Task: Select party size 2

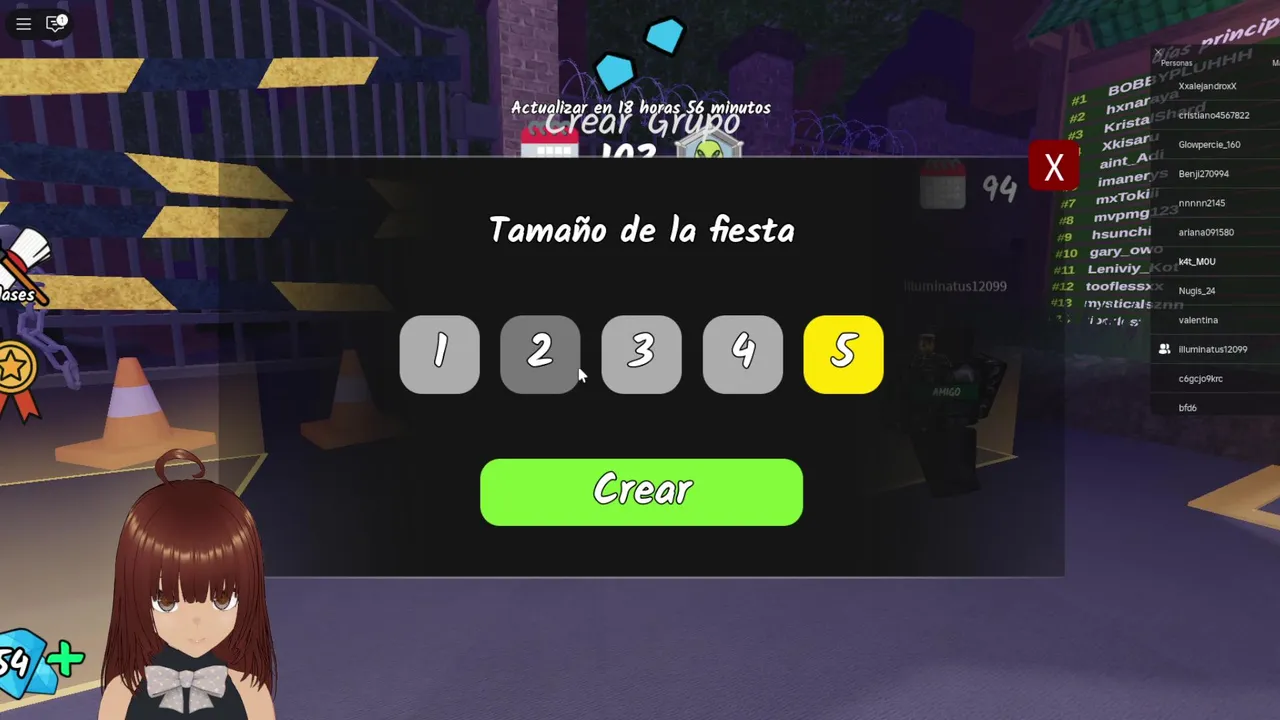Action: point(540,354)
